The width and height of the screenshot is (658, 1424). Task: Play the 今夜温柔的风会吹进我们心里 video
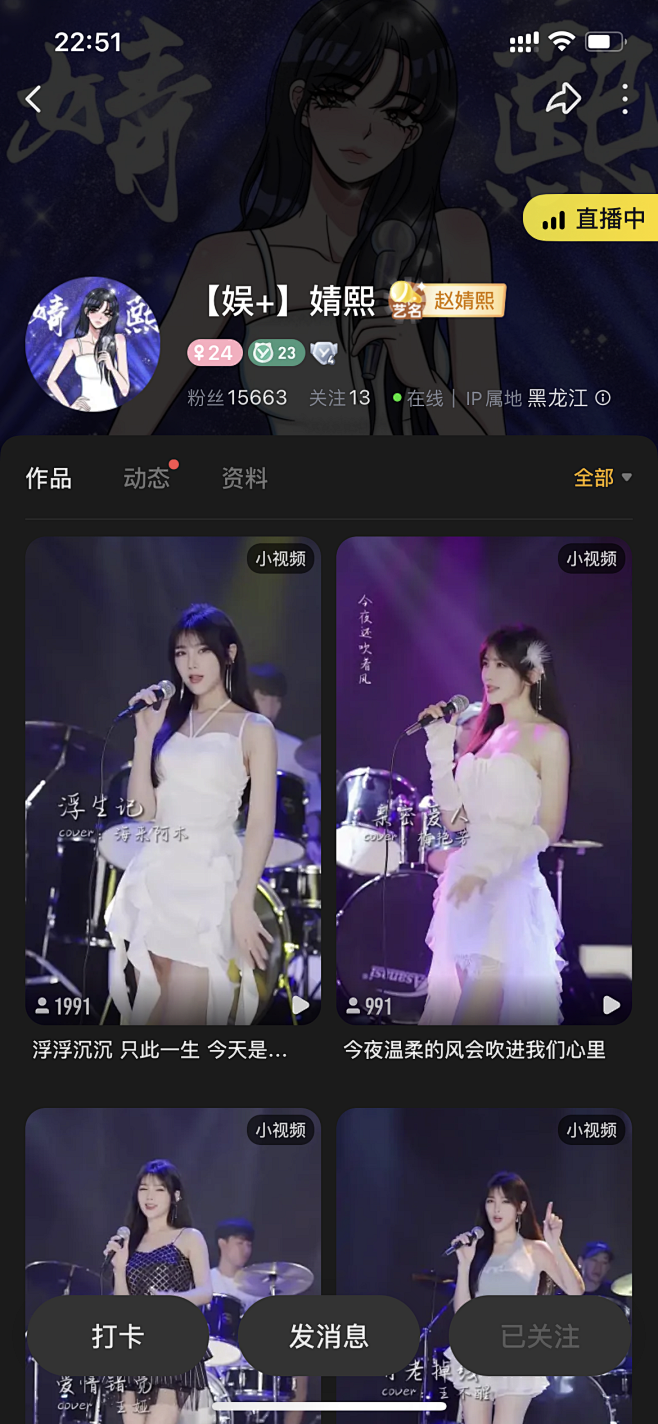click(484, 780)
